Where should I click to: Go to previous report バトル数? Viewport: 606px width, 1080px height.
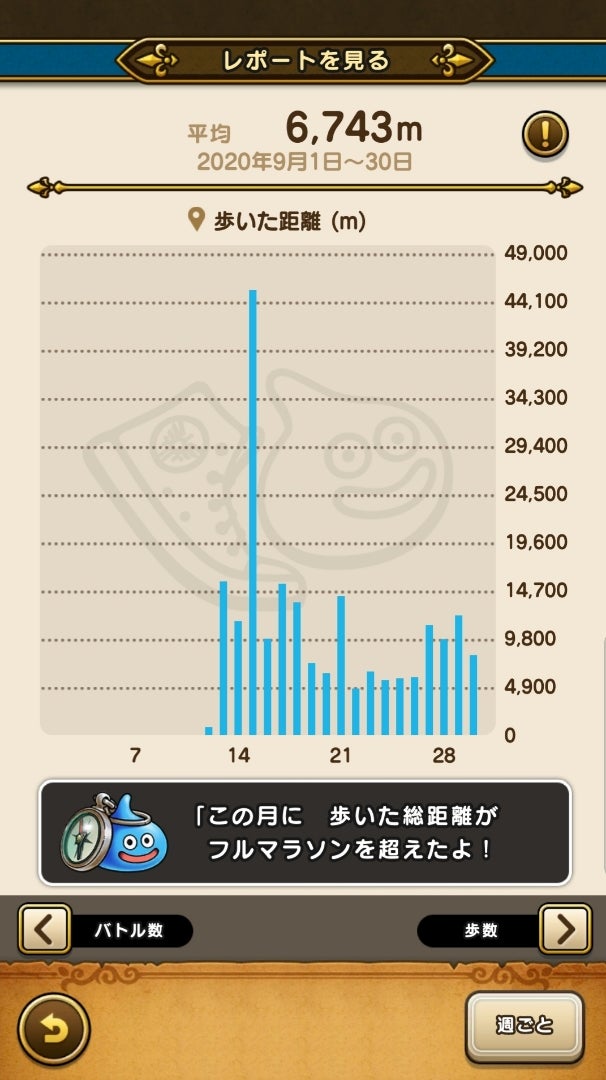(x=44, y=930)
